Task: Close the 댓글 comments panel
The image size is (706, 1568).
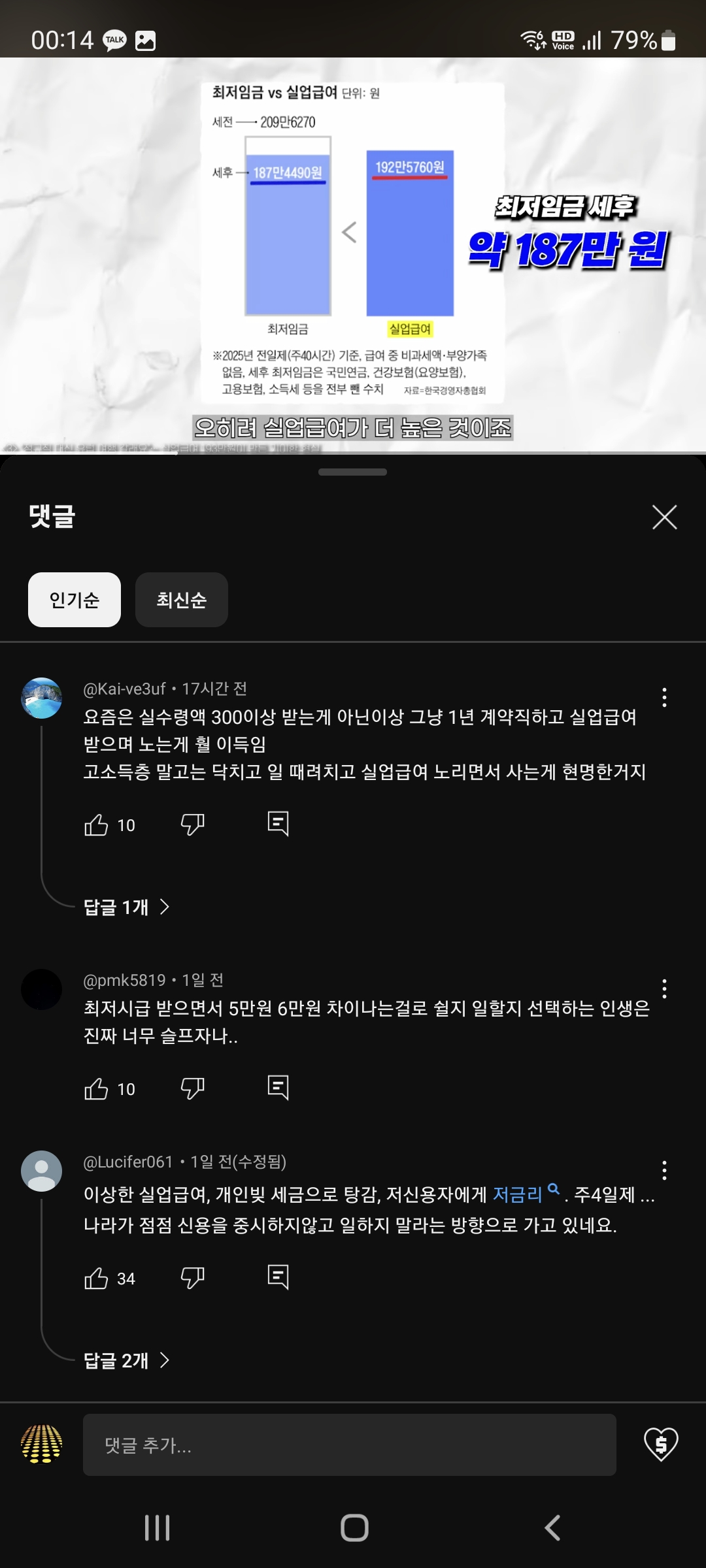Action: (x=664, y=517)
